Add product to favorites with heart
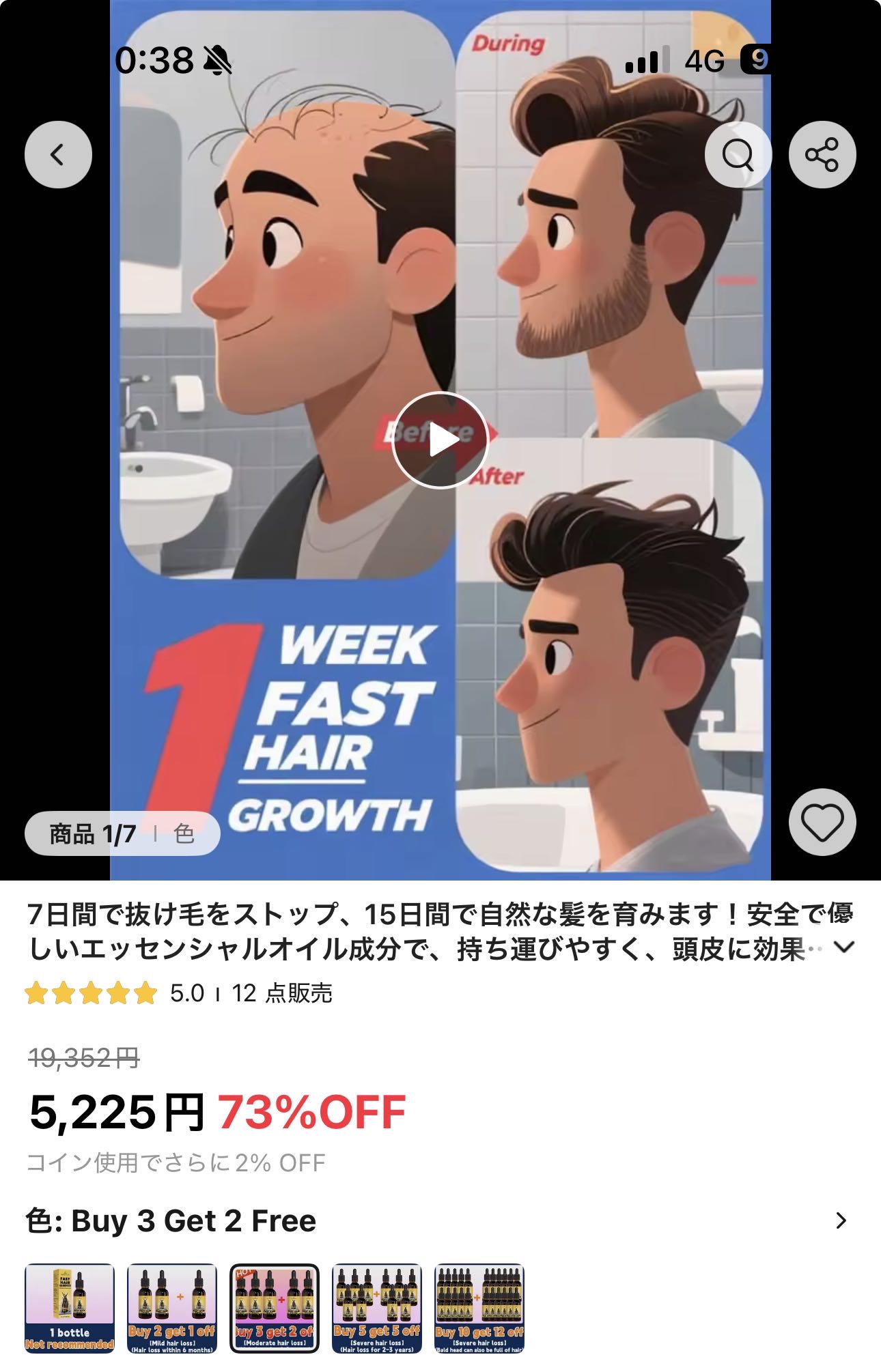The image size is (881, 1372). point(822,822)
